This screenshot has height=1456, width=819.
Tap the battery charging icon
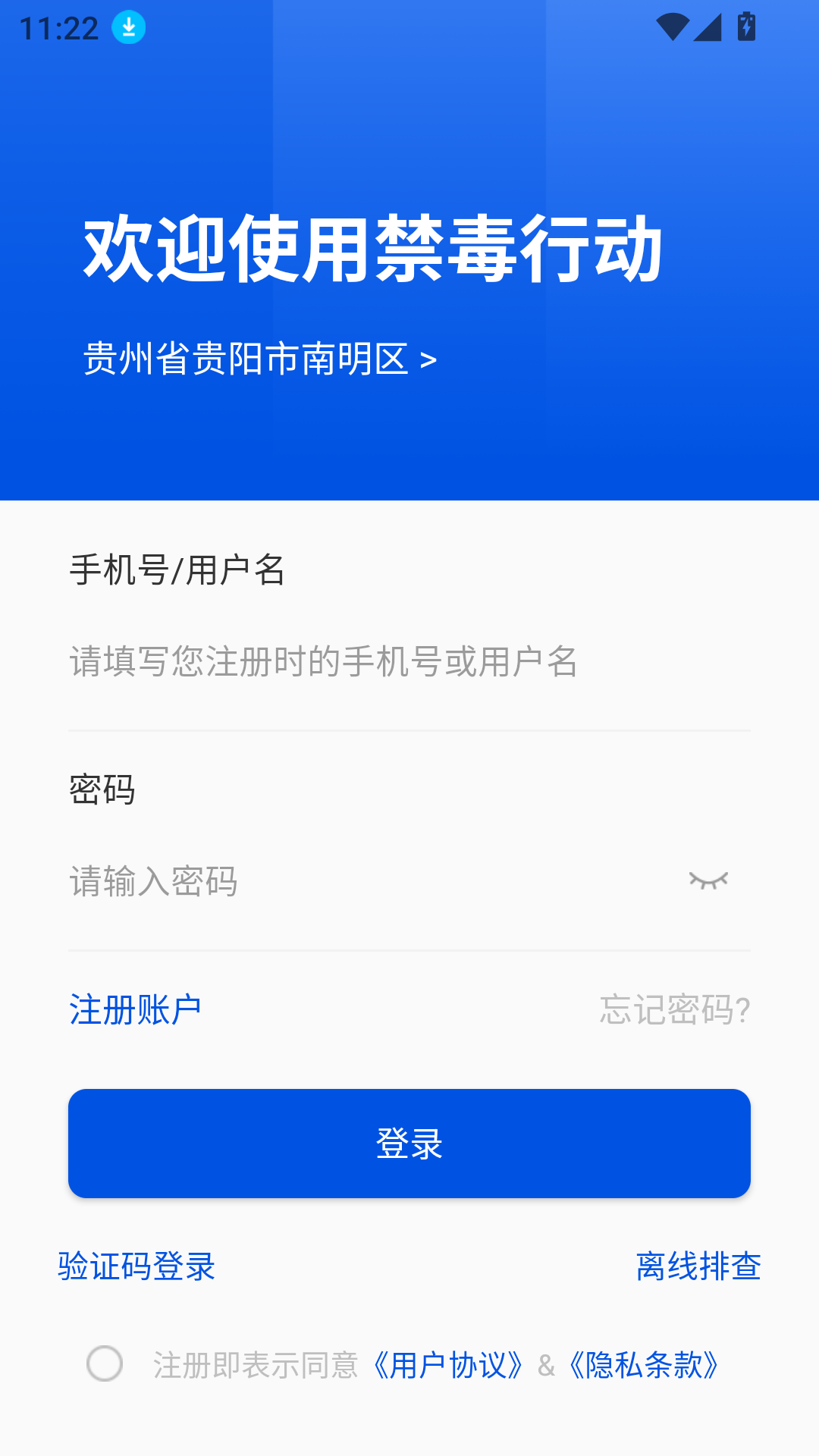coord(746,25)
